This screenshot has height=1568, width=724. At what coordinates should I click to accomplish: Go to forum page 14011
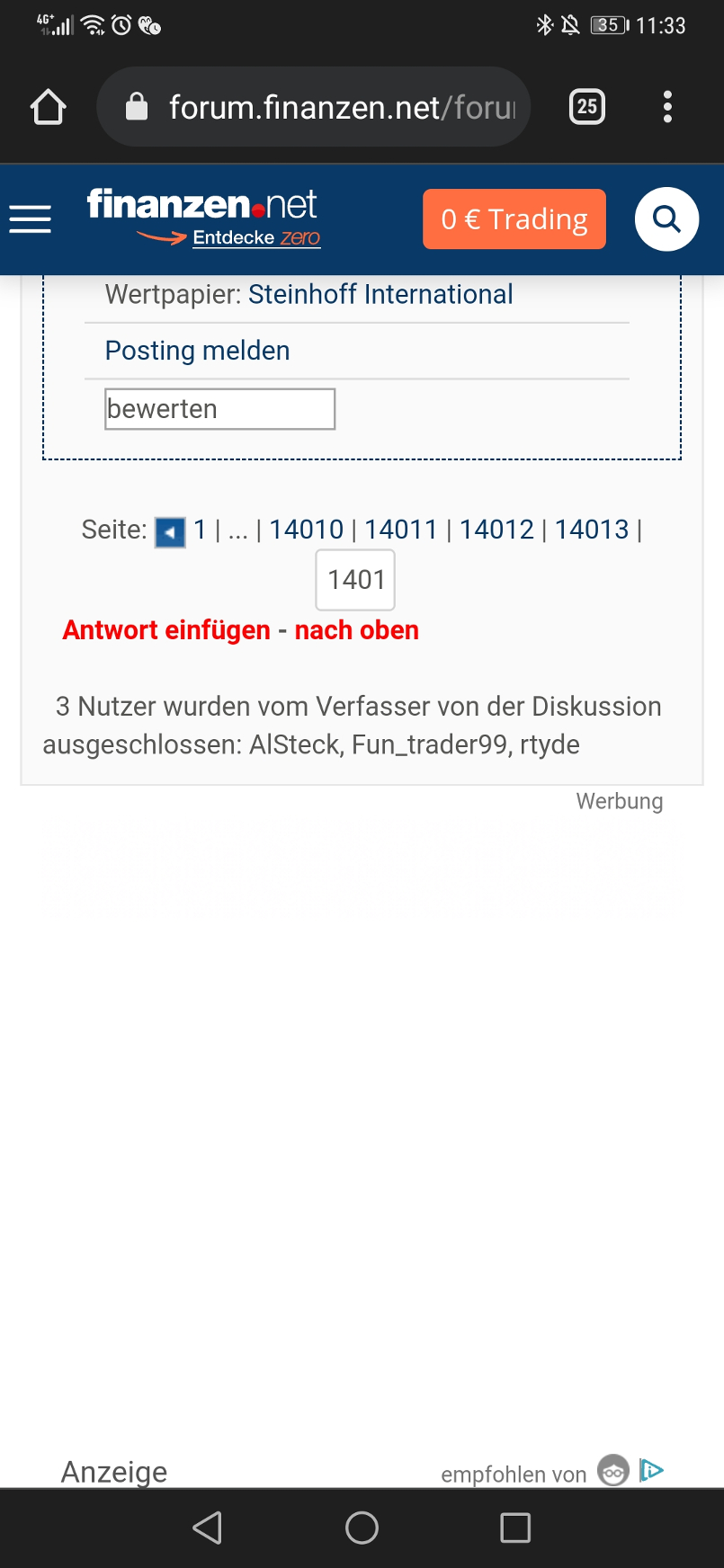click(401, 530)
